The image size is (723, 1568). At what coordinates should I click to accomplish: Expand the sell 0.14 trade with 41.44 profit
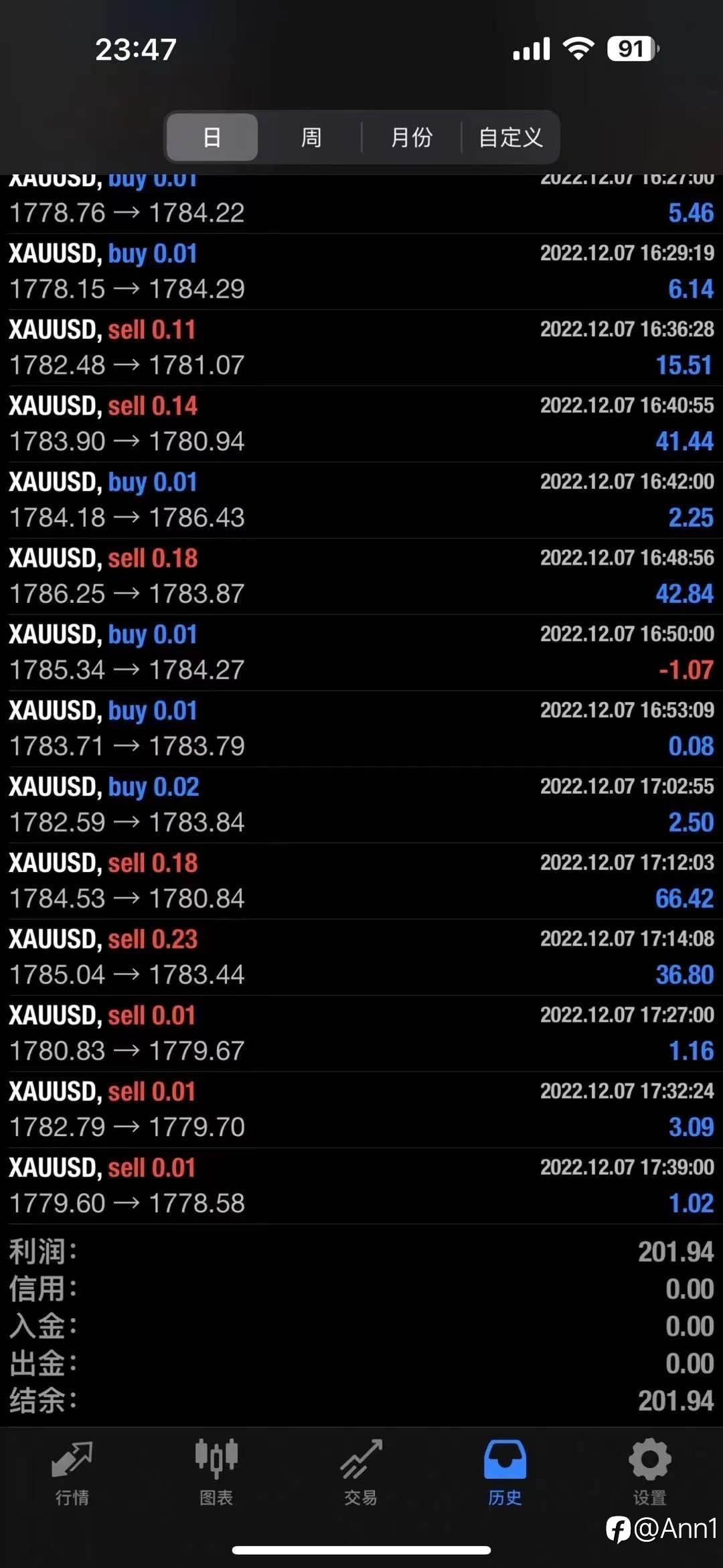point(361,424)
